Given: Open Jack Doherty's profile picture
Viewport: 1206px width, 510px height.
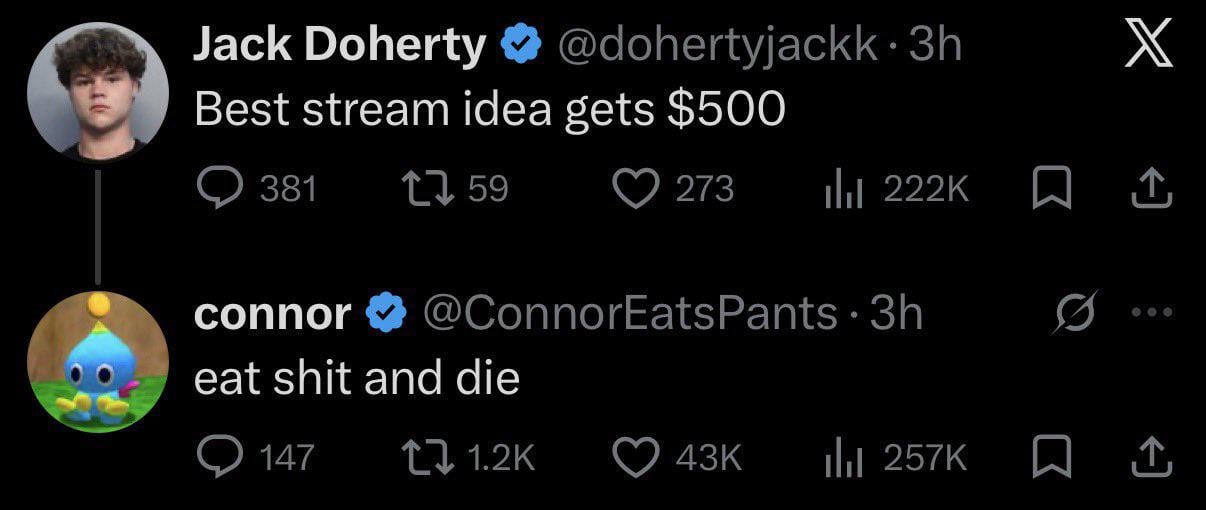Looking at the screenshot, I should 98,92.
